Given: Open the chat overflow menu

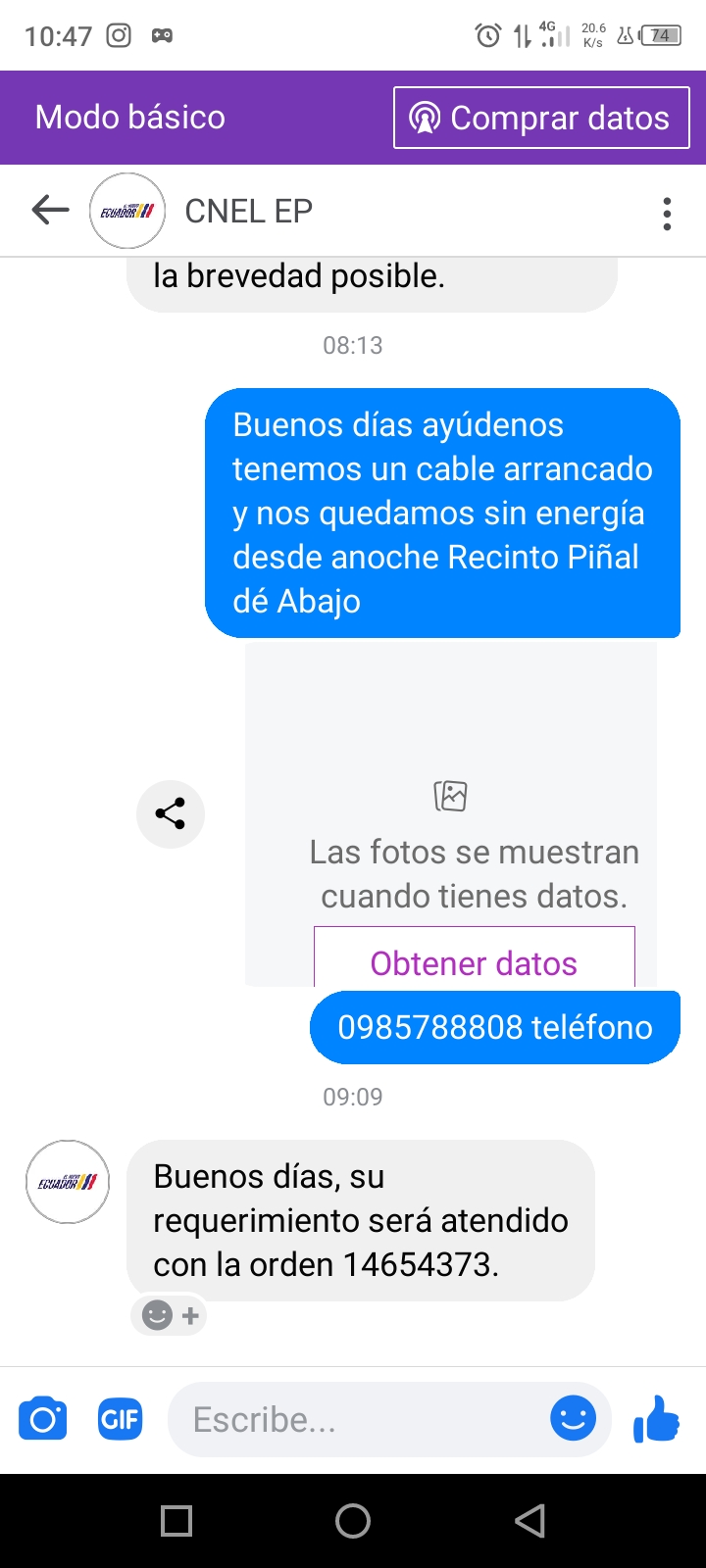Looking at the screenshot, I should 667,213.
